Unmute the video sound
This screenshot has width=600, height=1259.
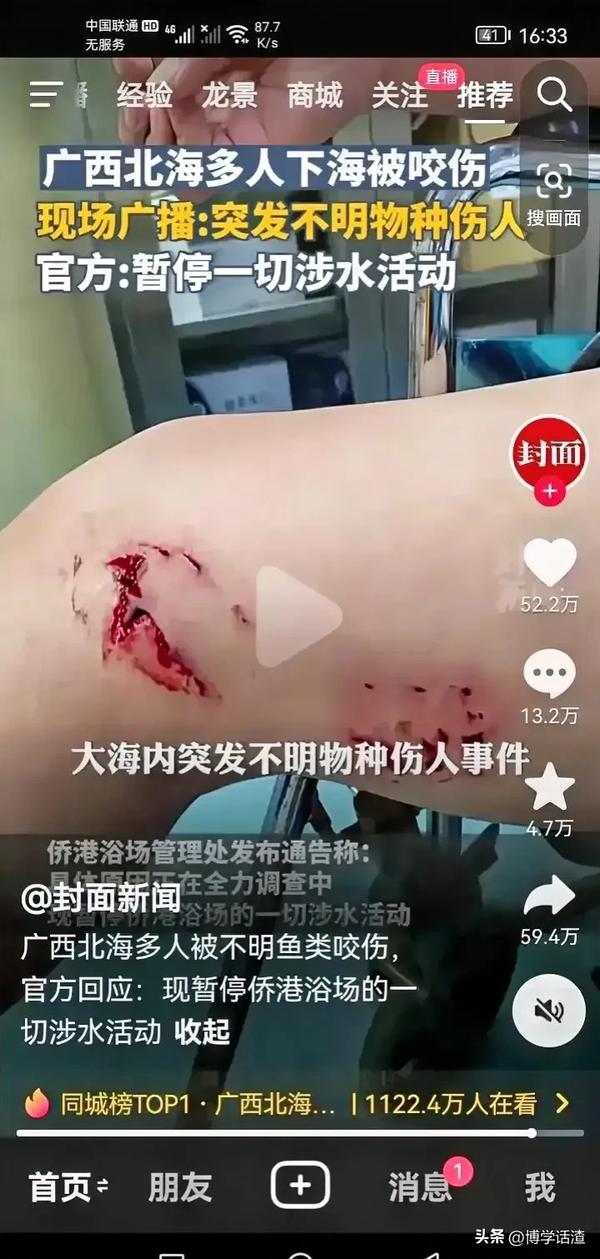(x=549, y=1011)
